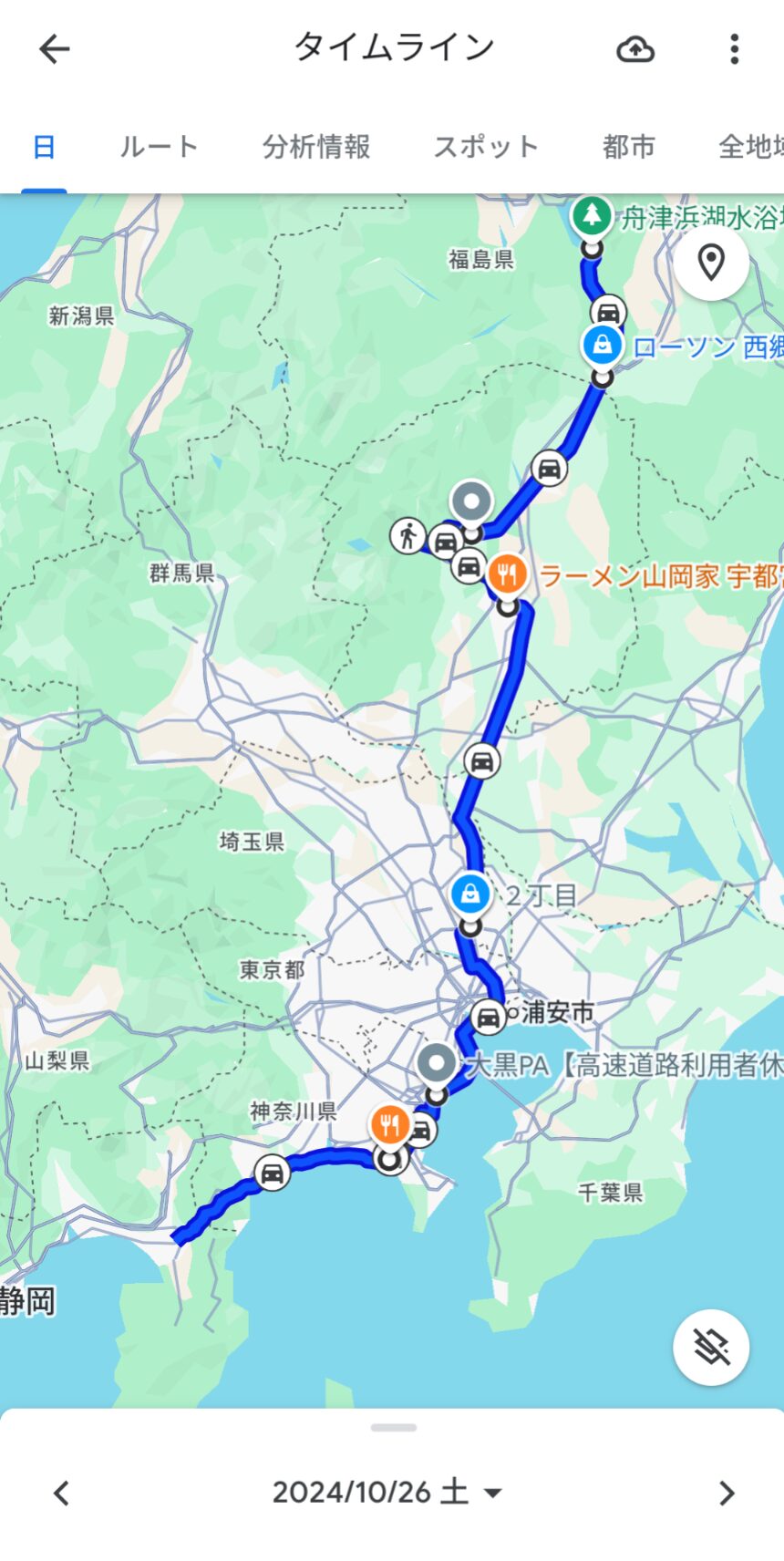
Task: Tap the cloud backup icon
Action: [635, 49]
